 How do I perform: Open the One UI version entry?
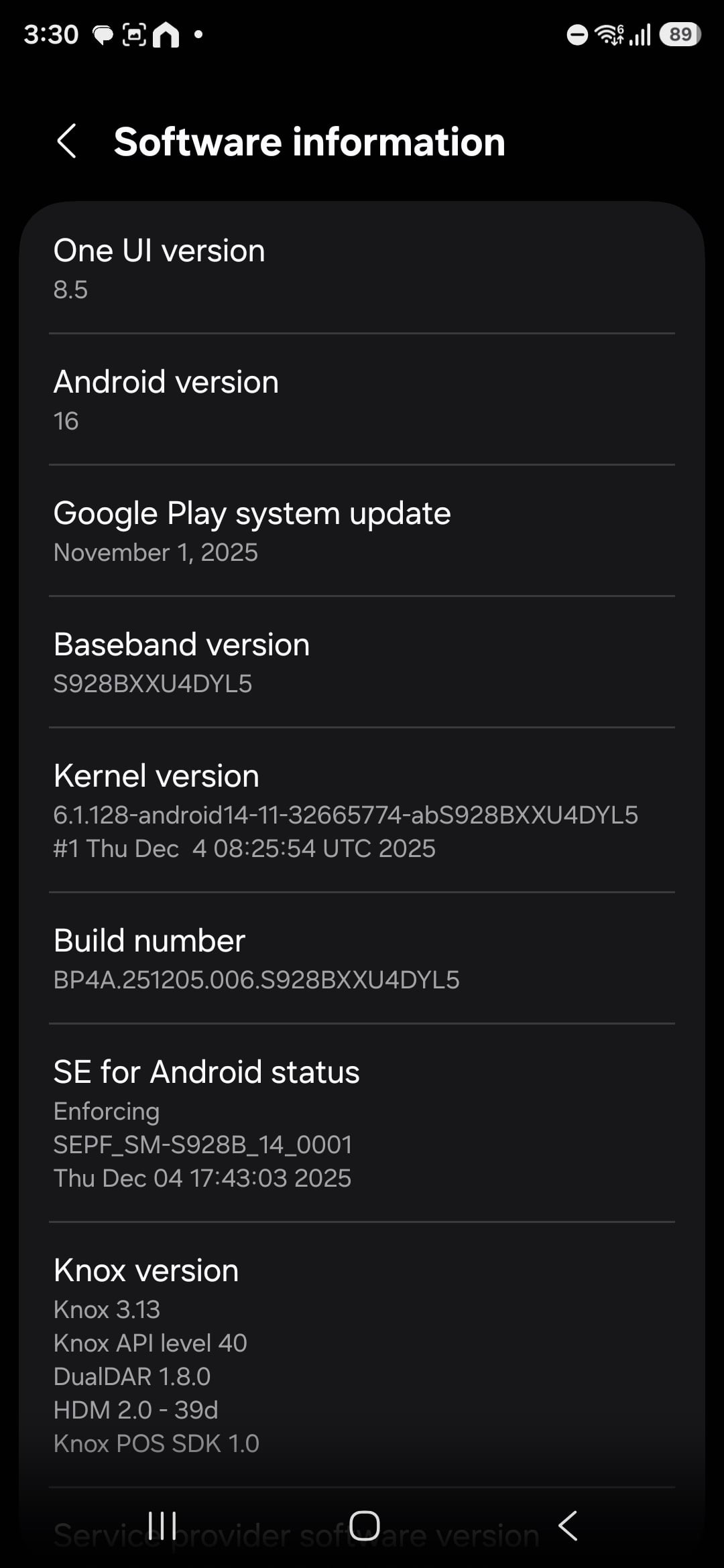pos(362,268)
